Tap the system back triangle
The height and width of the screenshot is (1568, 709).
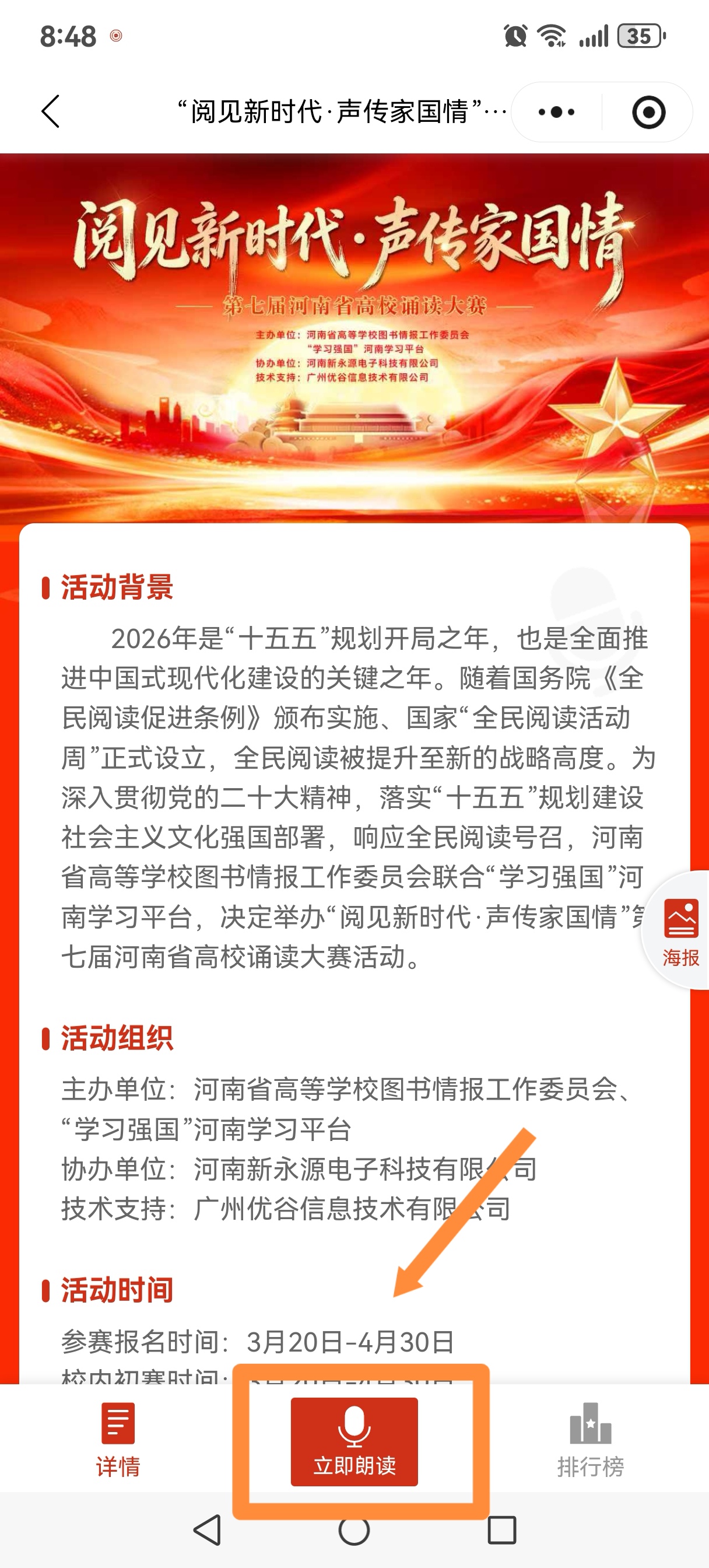pyautogui.click(x=207, y=1529)
